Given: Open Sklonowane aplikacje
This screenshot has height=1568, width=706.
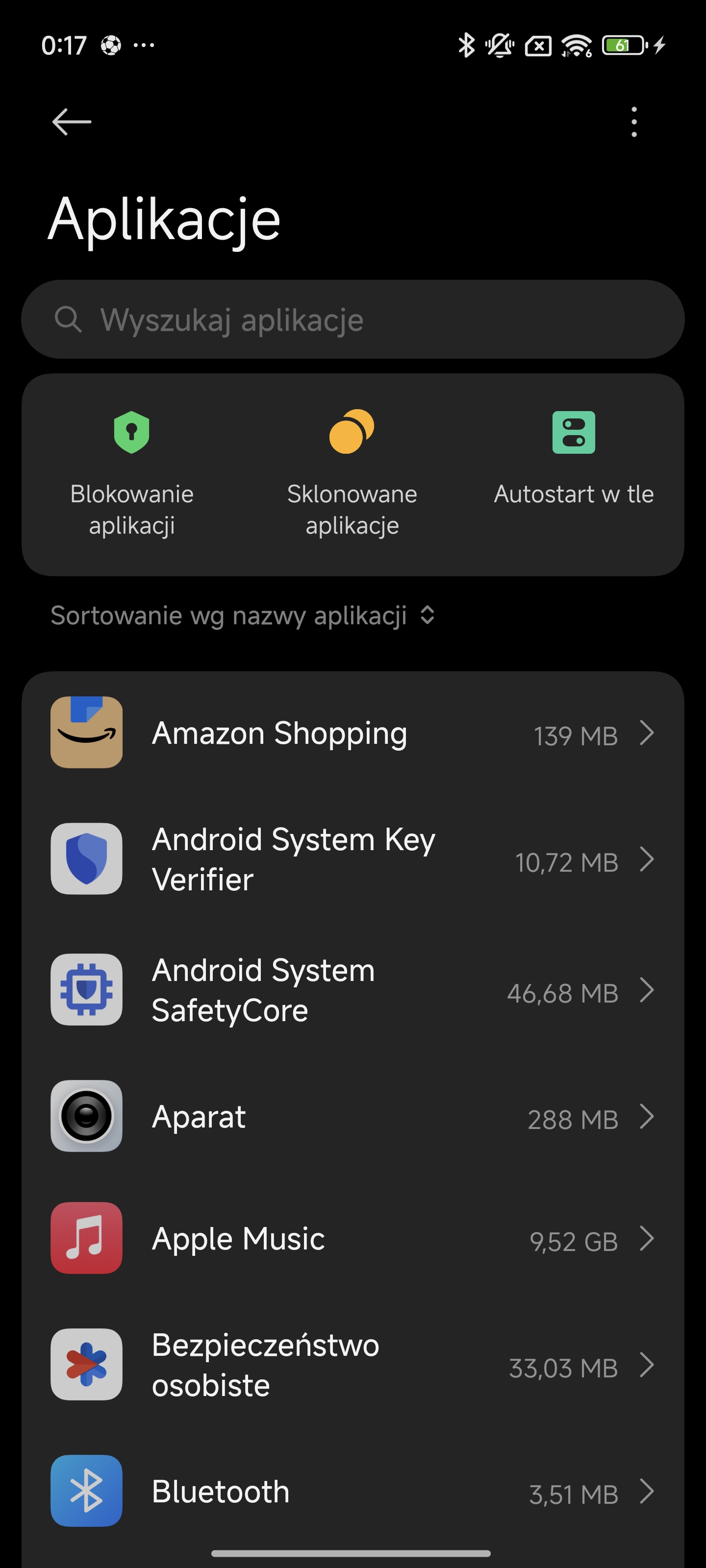Looking at the screenshot, I should point(352,475).
